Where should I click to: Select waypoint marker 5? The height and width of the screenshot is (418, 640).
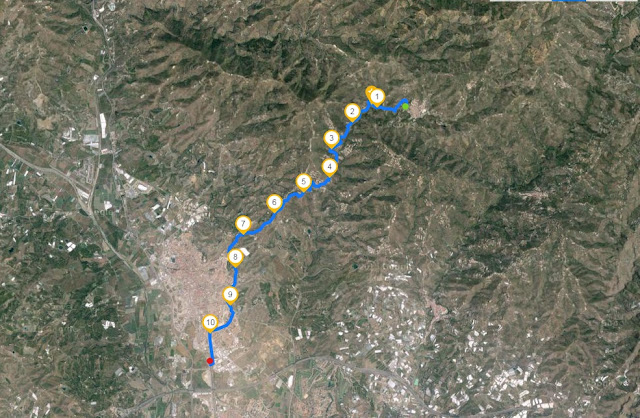(x=303, y=181)
